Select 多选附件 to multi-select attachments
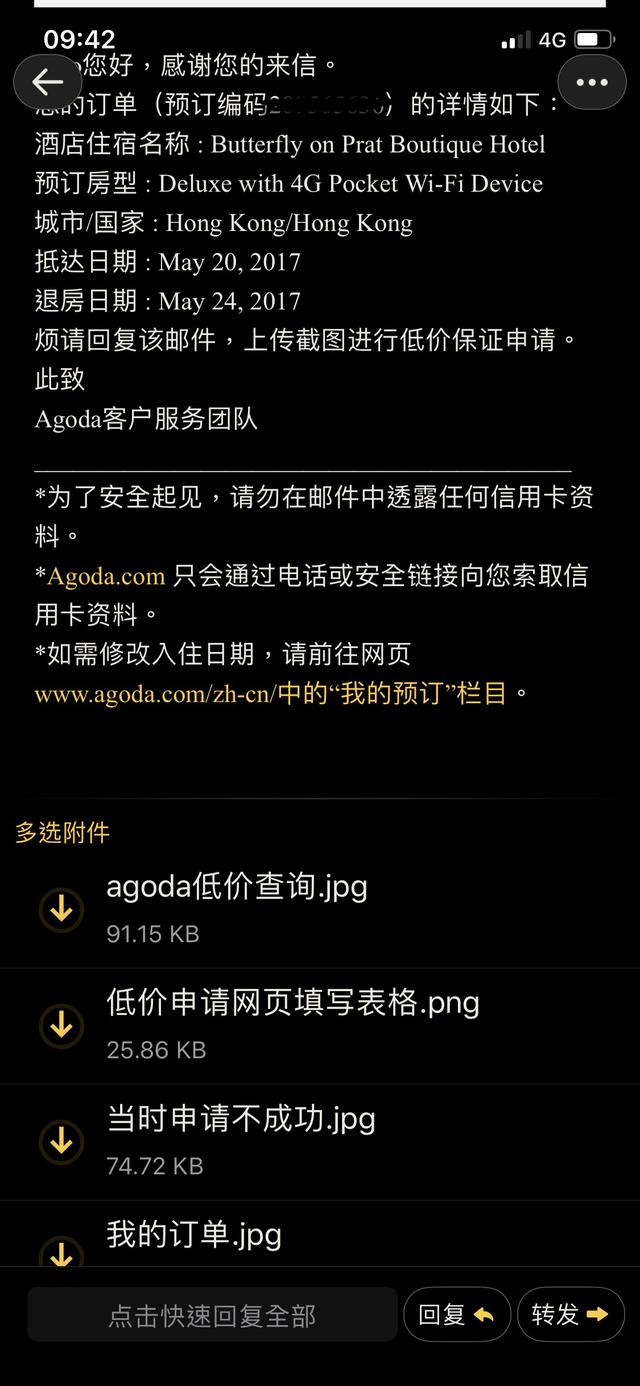This screenshot has height=1386, width=640. point(62,833)
